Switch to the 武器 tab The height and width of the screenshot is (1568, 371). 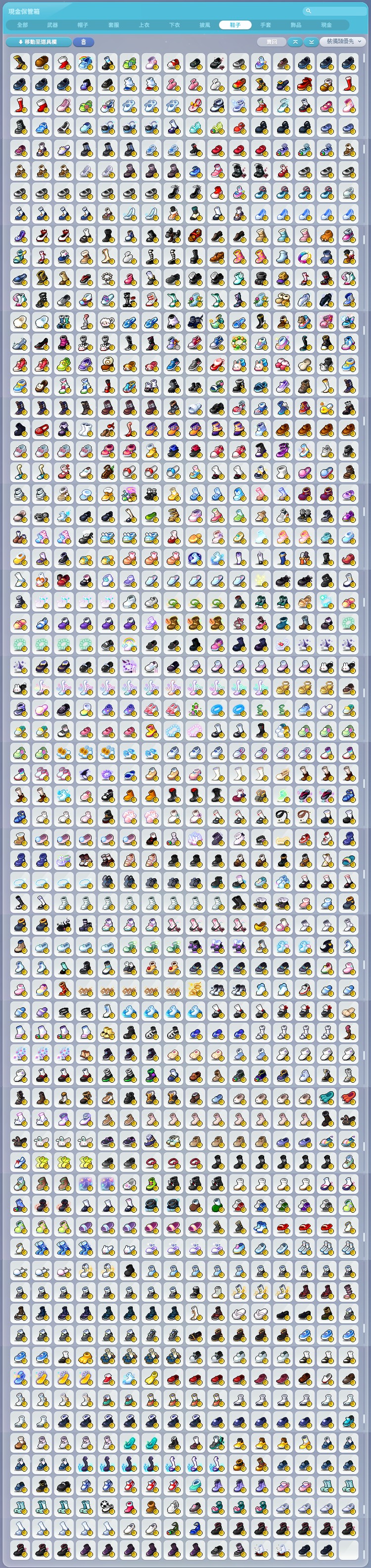(52, 25)
